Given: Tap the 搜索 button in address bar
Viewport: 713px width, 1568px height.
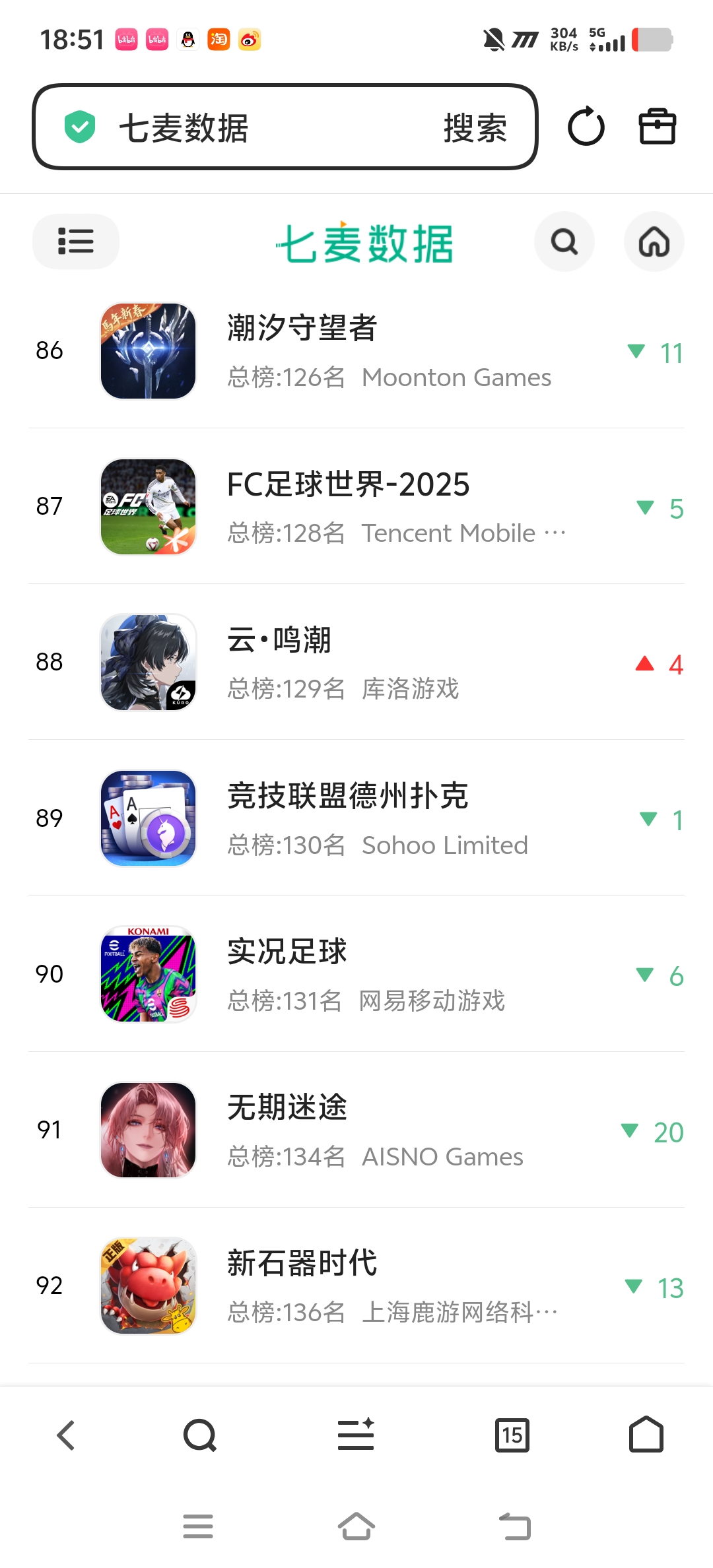Looking at the screenshot, I should tap(475, 127).
